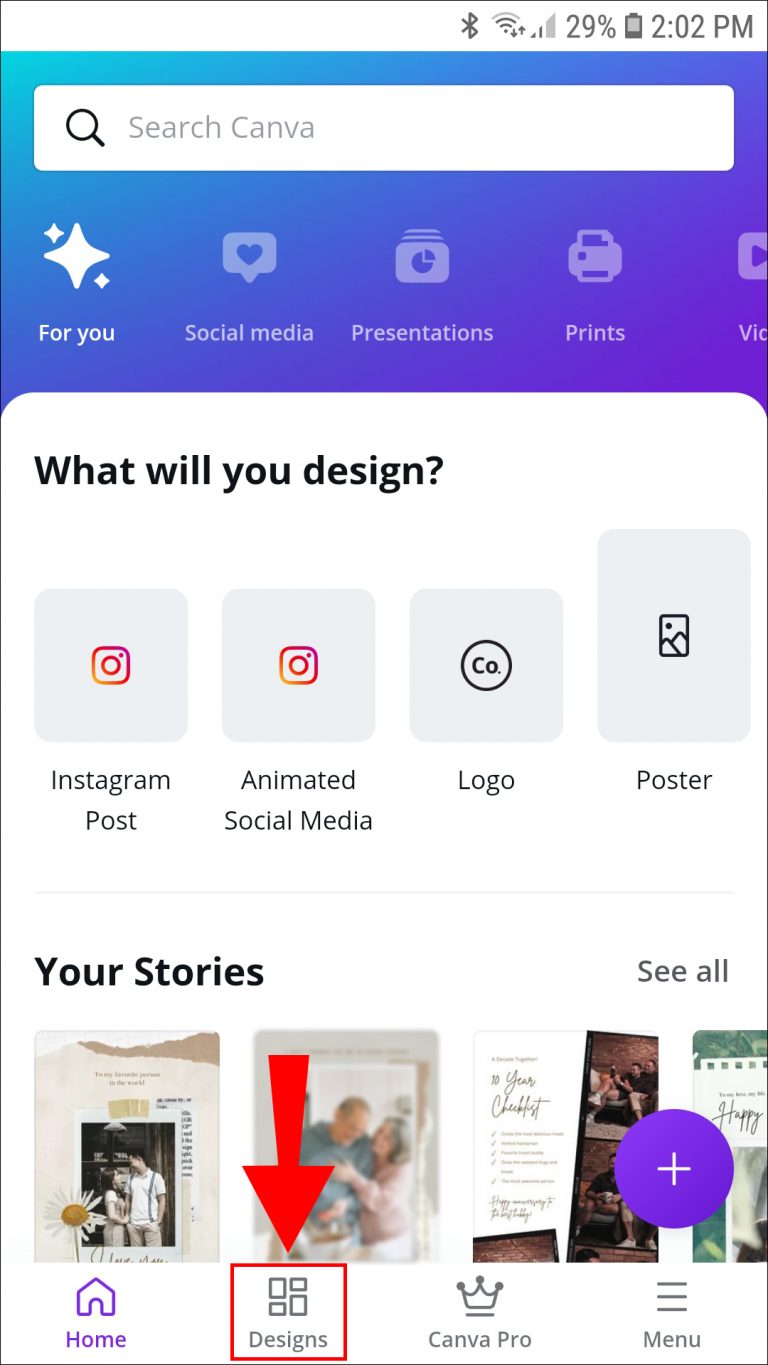Tap the Presentations category icon

point(422,256)
